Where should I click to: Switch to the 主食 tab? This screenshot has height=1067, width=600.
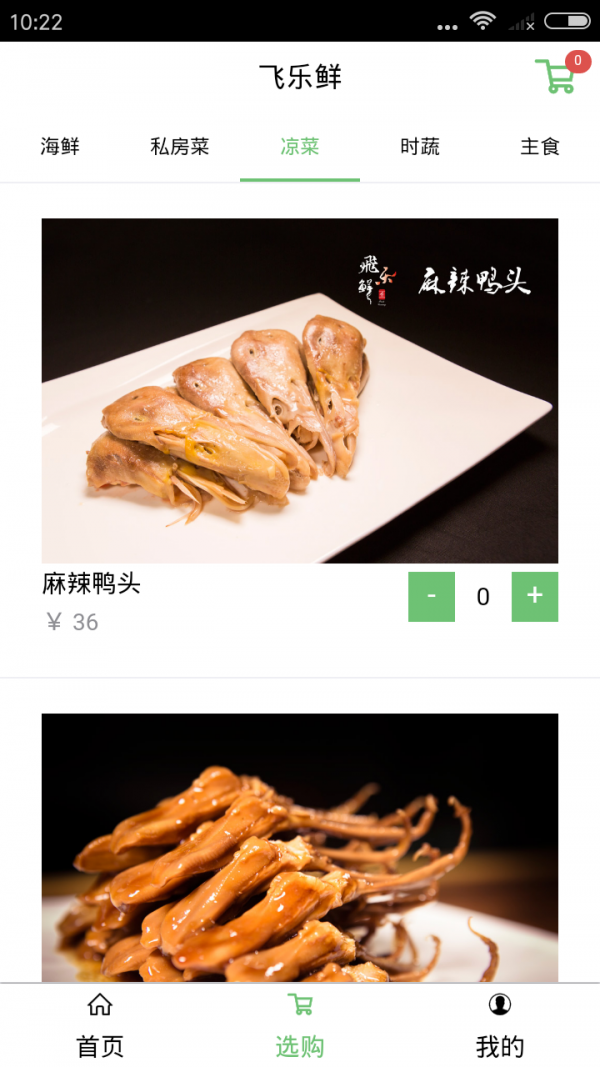pos(540,147)
